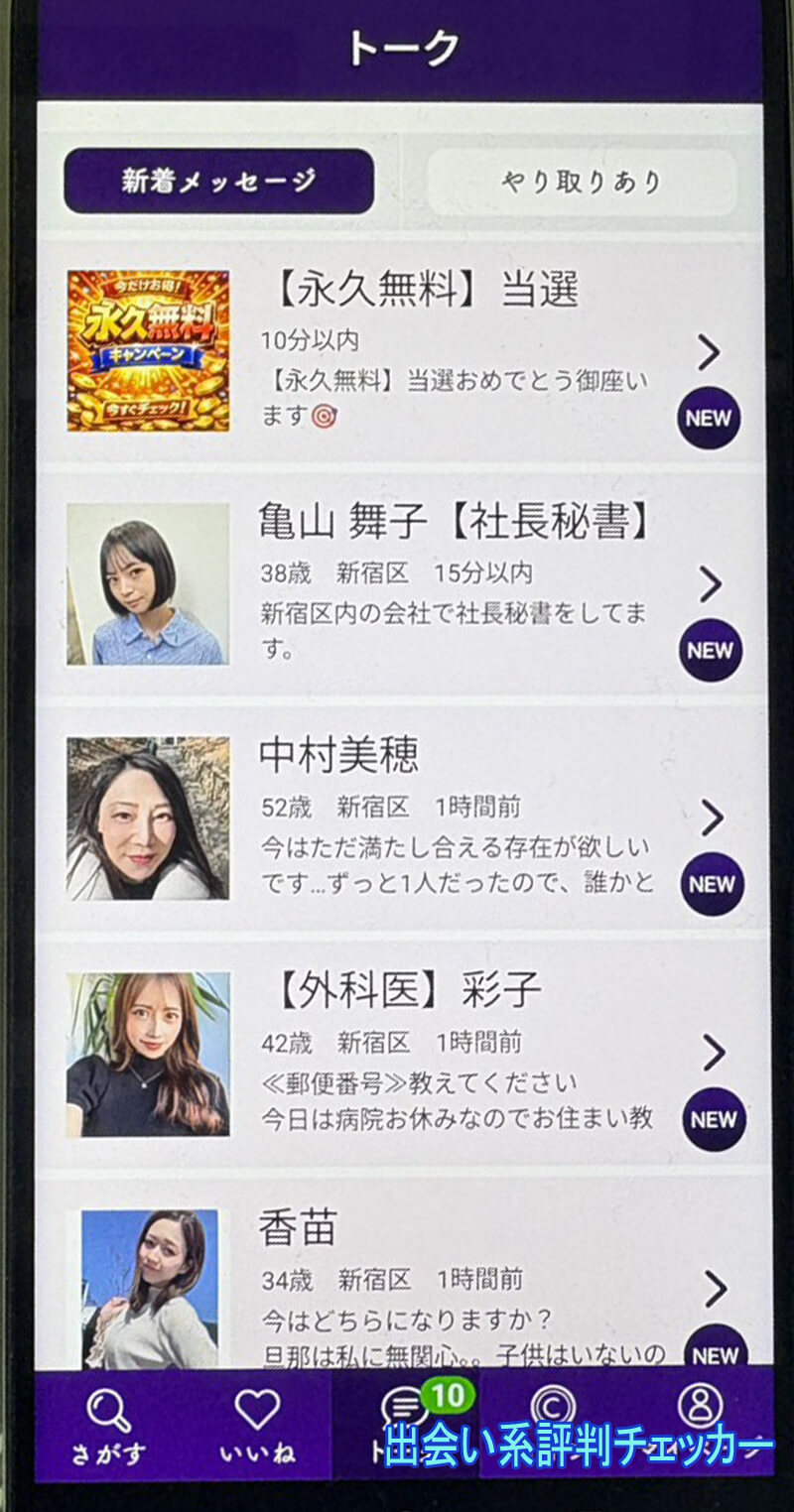This screenshot has width=794, height=1512.
Task: Tap the 永久無料 campaign banner
Action: (147, 350)
